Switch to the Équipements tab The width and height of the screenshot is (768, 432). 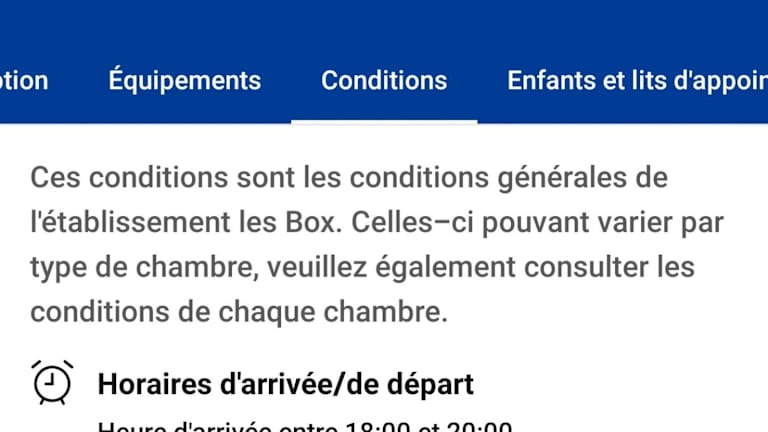point(184,81)
